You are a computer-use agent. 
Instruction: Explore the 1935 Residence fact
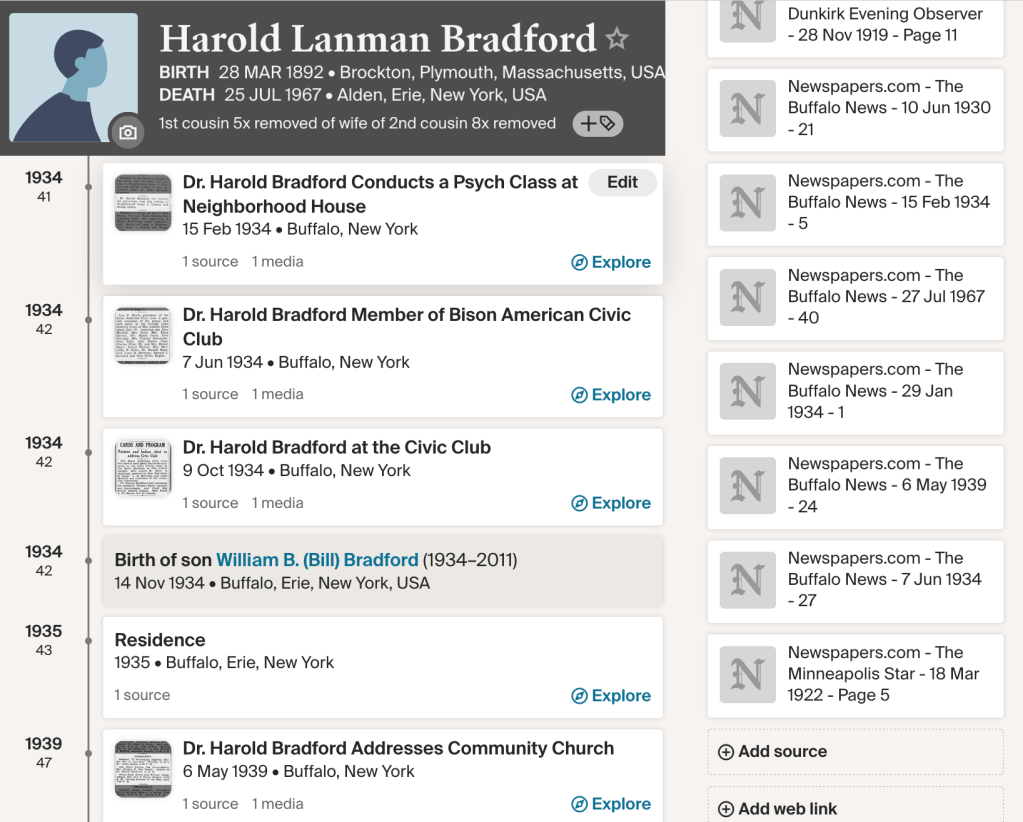(611, 696)
